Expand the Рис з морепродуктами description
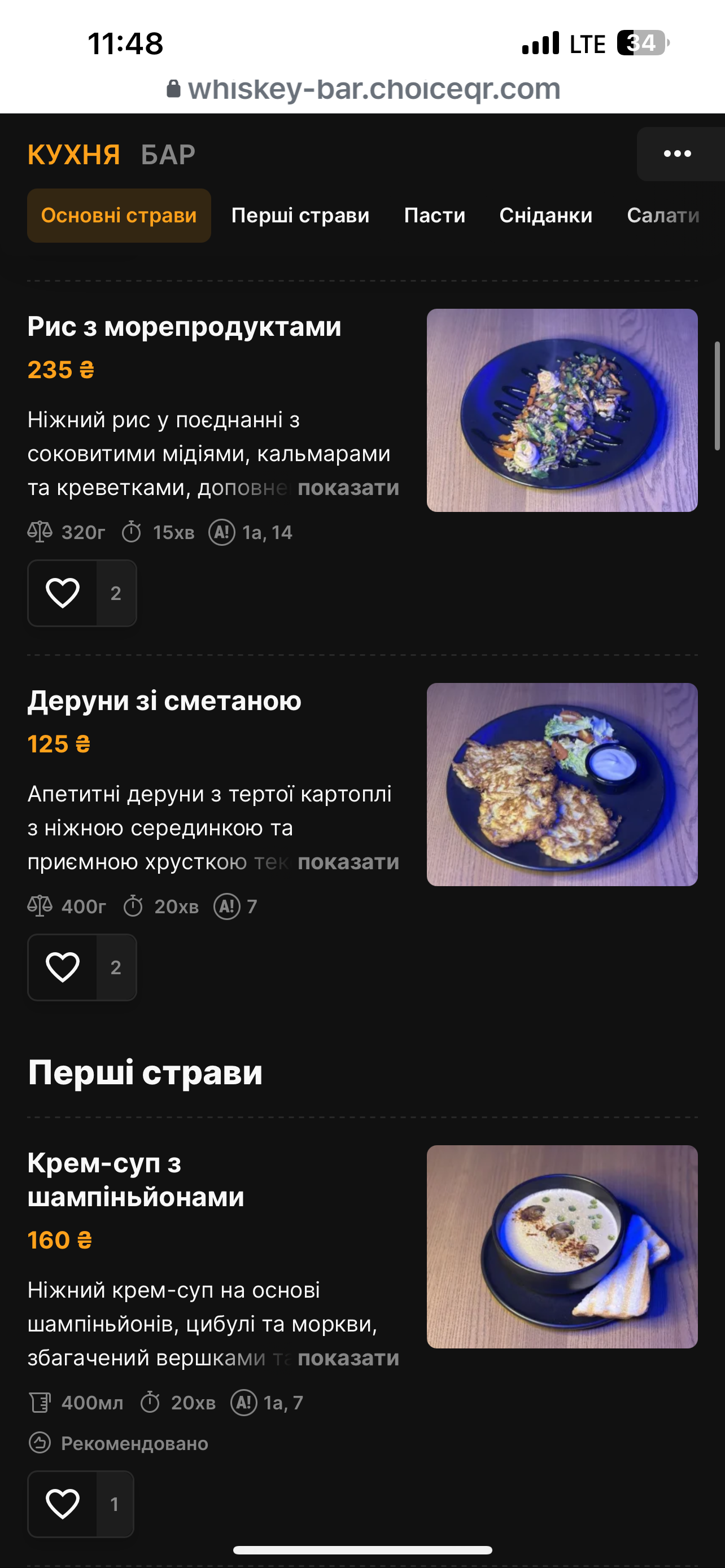 point(348,488)
